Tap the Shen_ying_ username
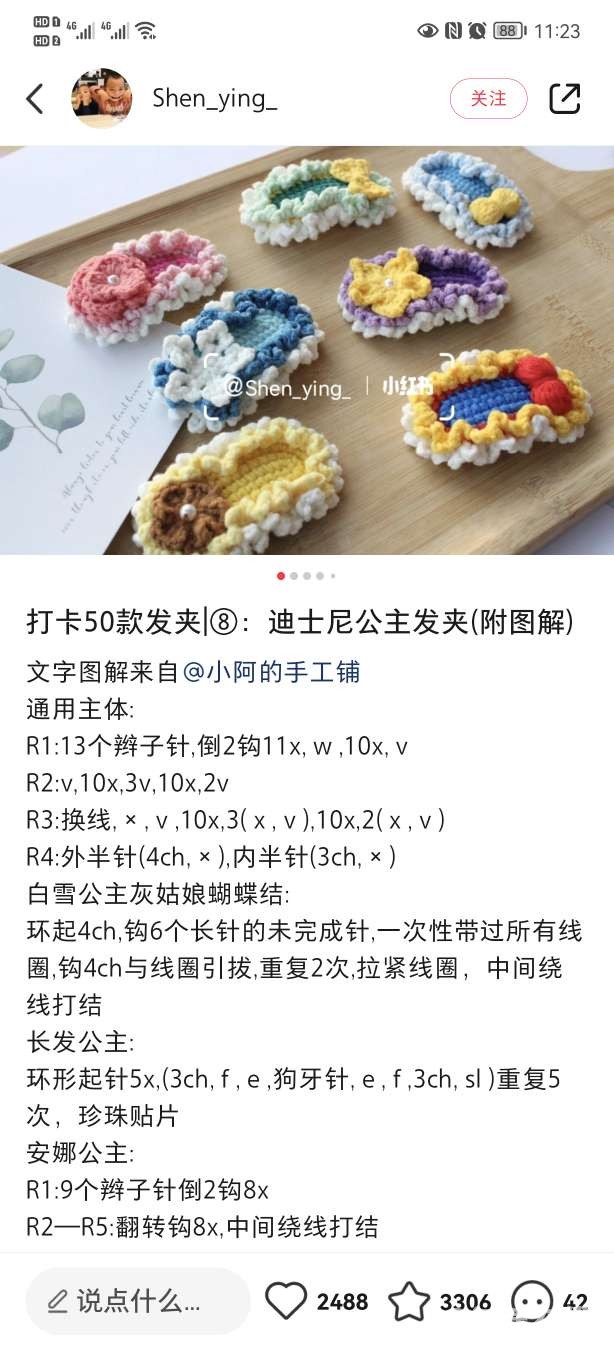Screen dimensions: 614x1350 coord(214,98)
